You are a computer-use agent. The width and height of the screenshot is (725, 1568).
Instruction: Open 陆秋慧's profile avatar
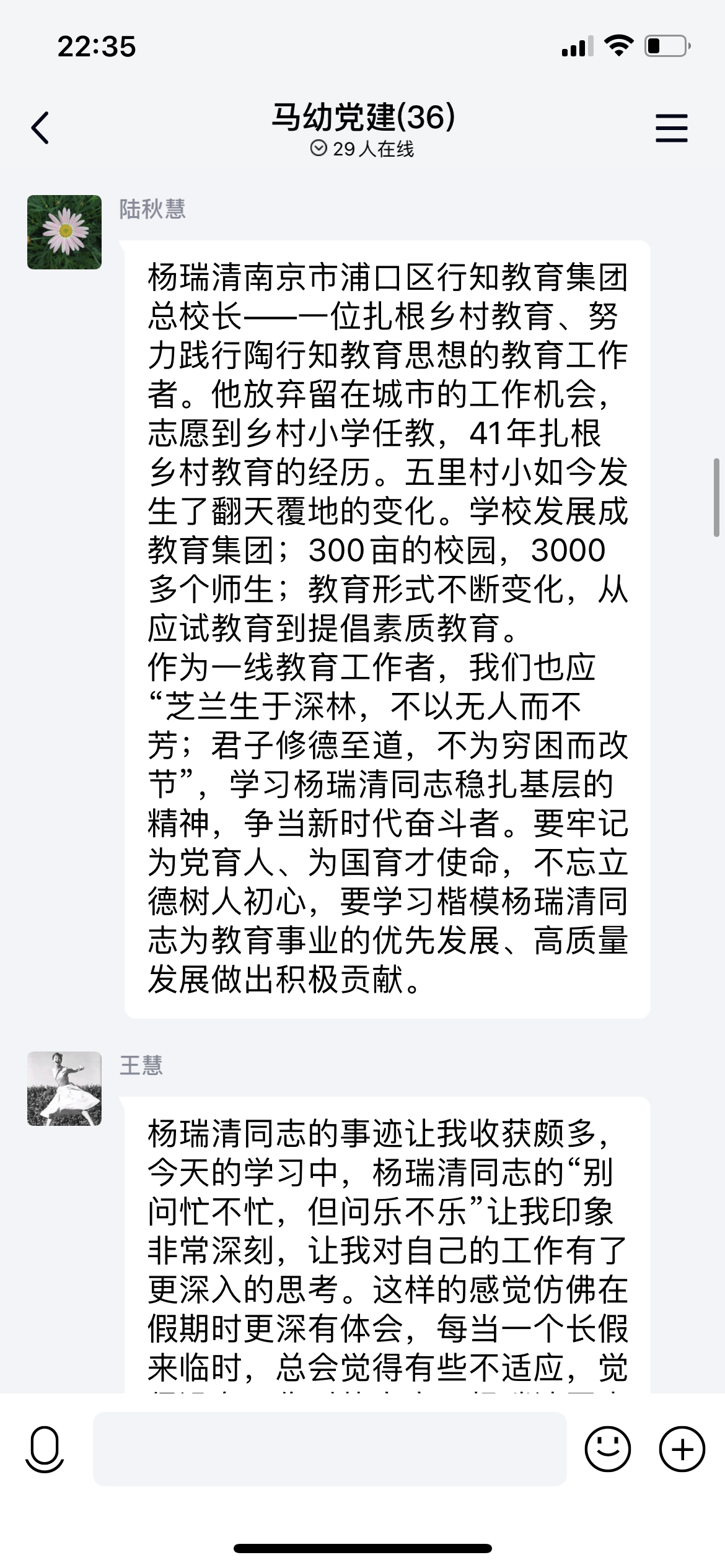(64, 232)
